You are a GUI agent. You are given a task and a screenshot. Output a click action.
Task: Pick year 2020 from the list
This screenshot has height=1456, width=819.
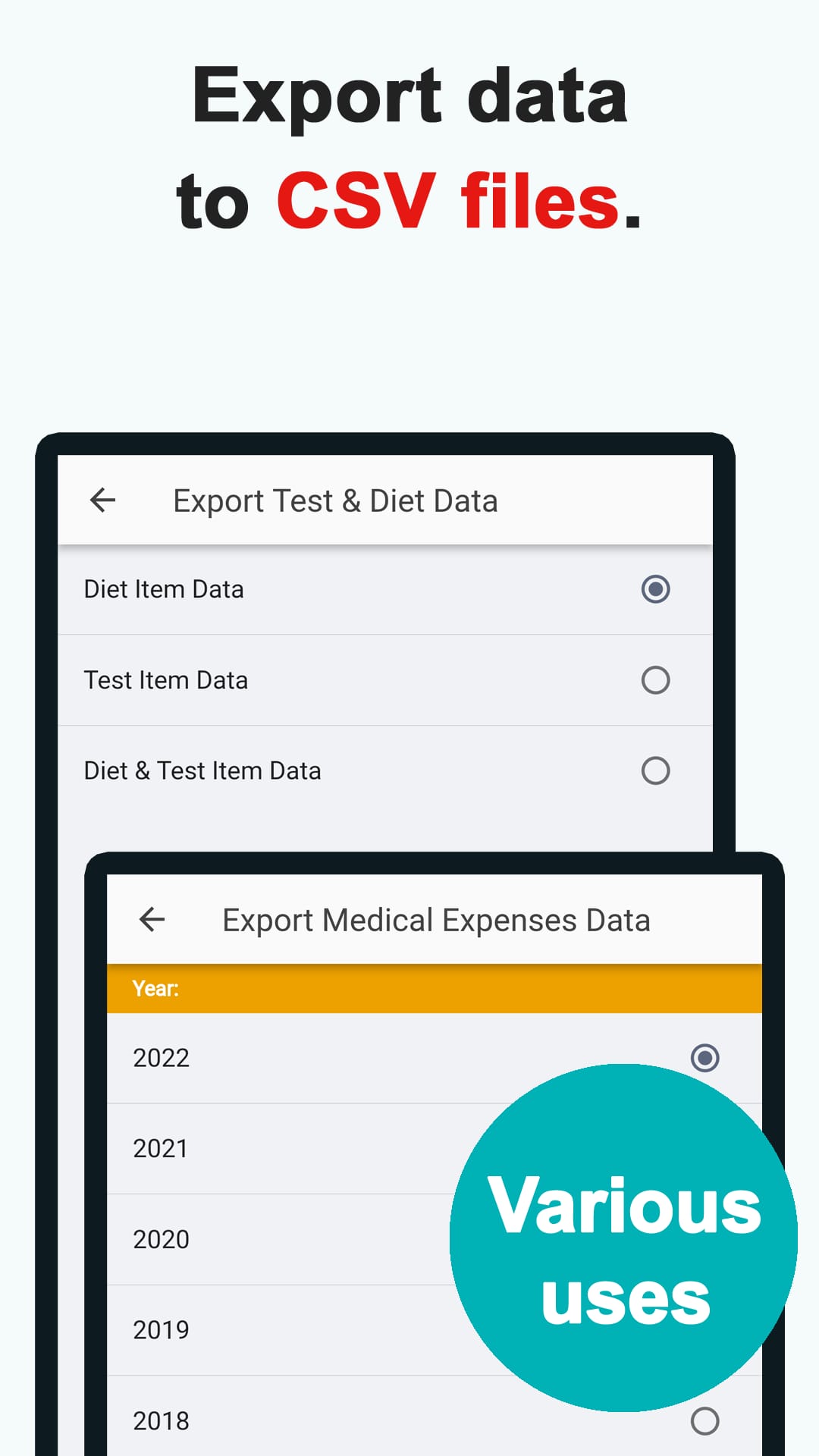pyautogui.click(x=161, y=1238)
